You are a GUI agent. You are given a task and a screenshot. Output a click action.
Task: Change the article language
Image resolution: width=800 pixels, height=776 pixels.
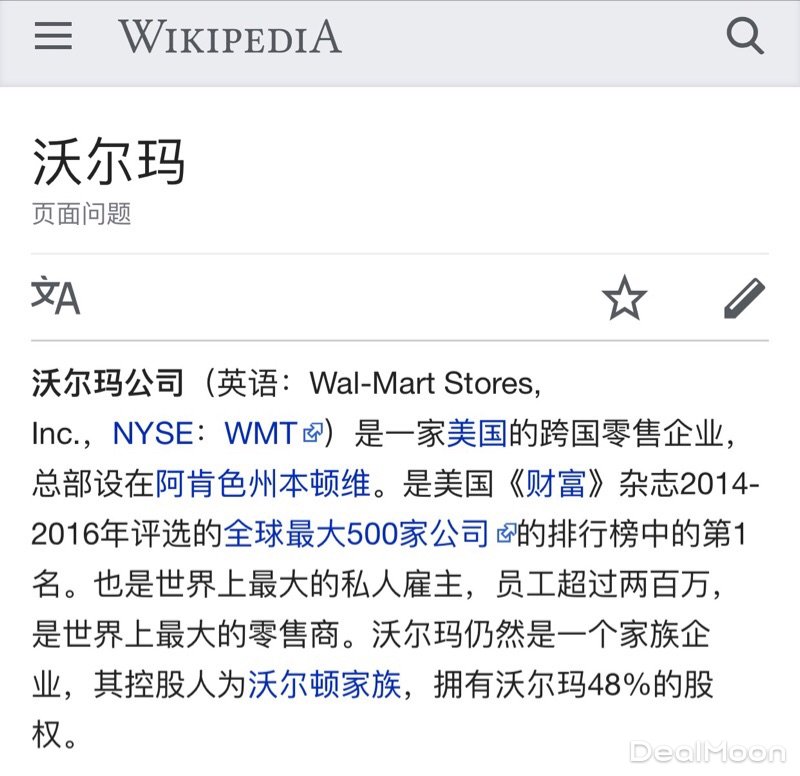[x=56, y=296]
